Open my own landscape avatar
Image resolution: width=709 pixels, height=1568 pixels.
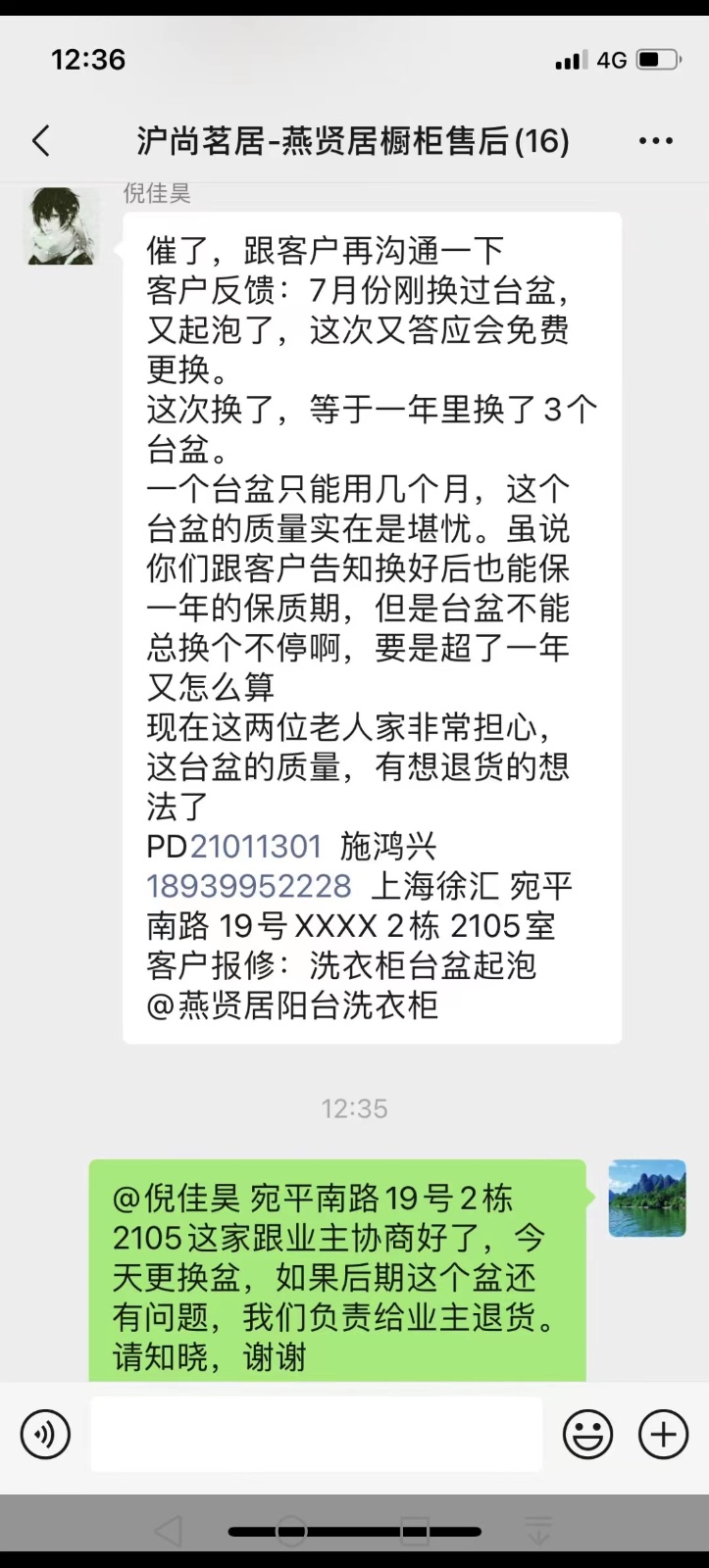[x=647, y=1199]
